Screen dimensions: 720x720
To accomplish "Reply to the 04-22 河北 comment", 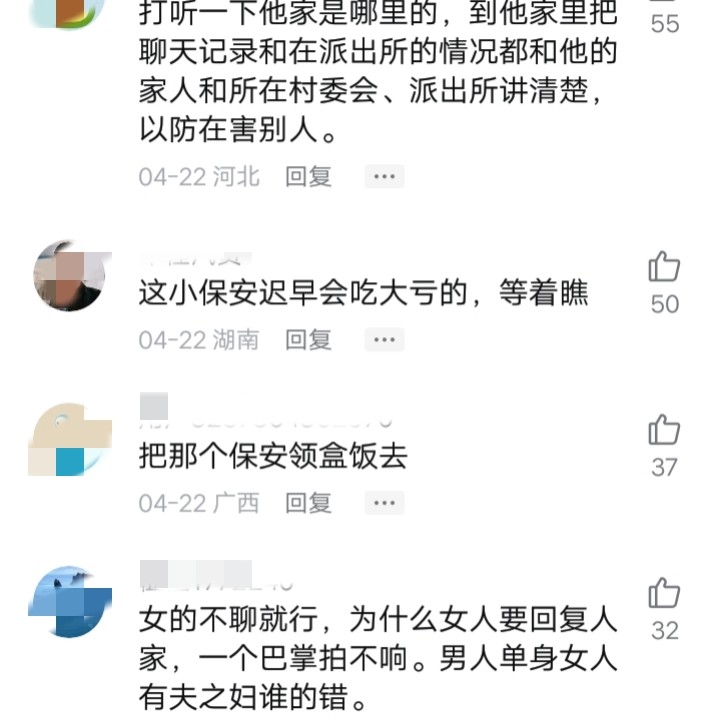I will (308, 177).
